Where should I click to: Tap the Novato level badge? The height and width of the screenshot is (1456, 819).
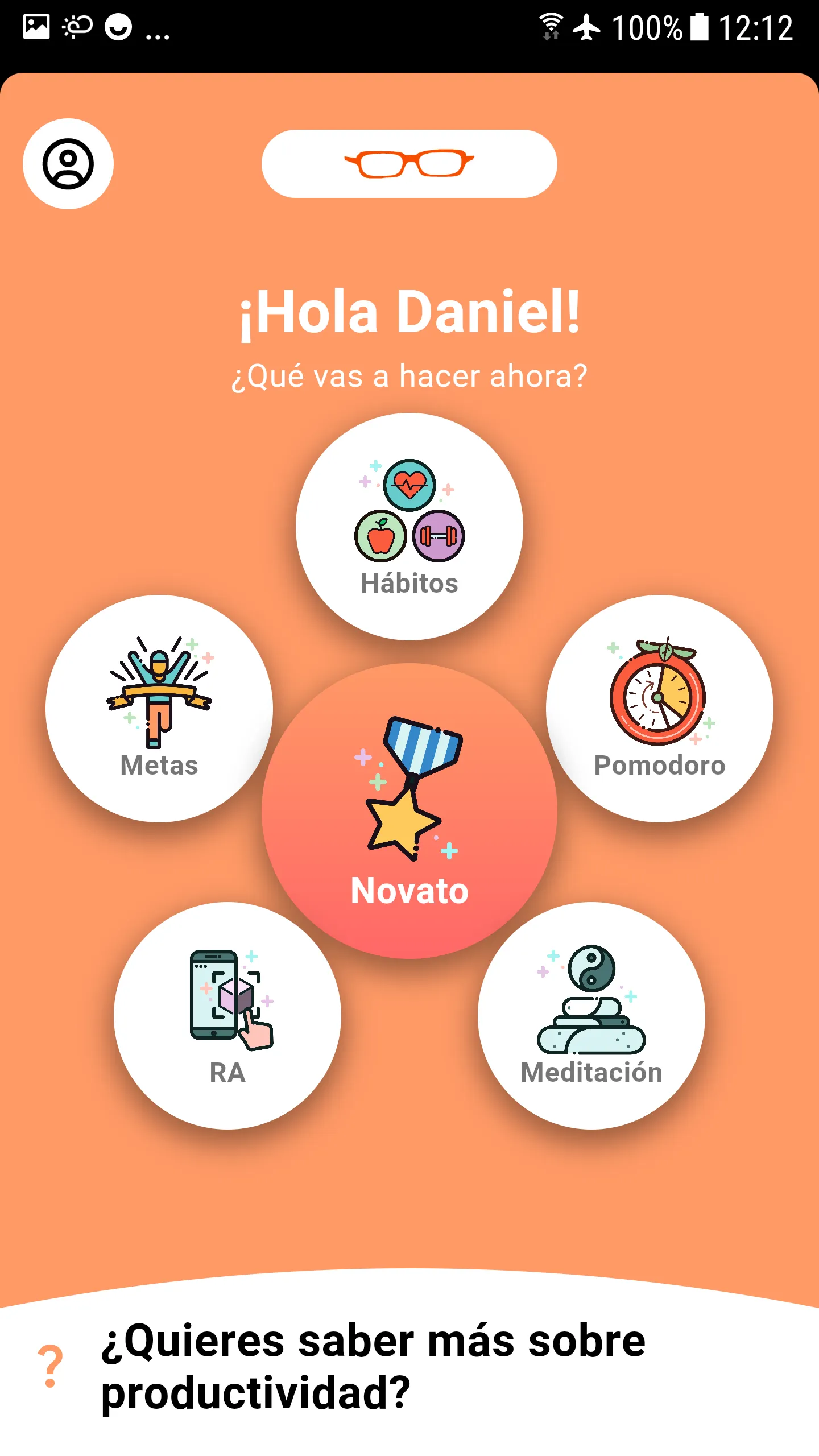pos(409,811)
